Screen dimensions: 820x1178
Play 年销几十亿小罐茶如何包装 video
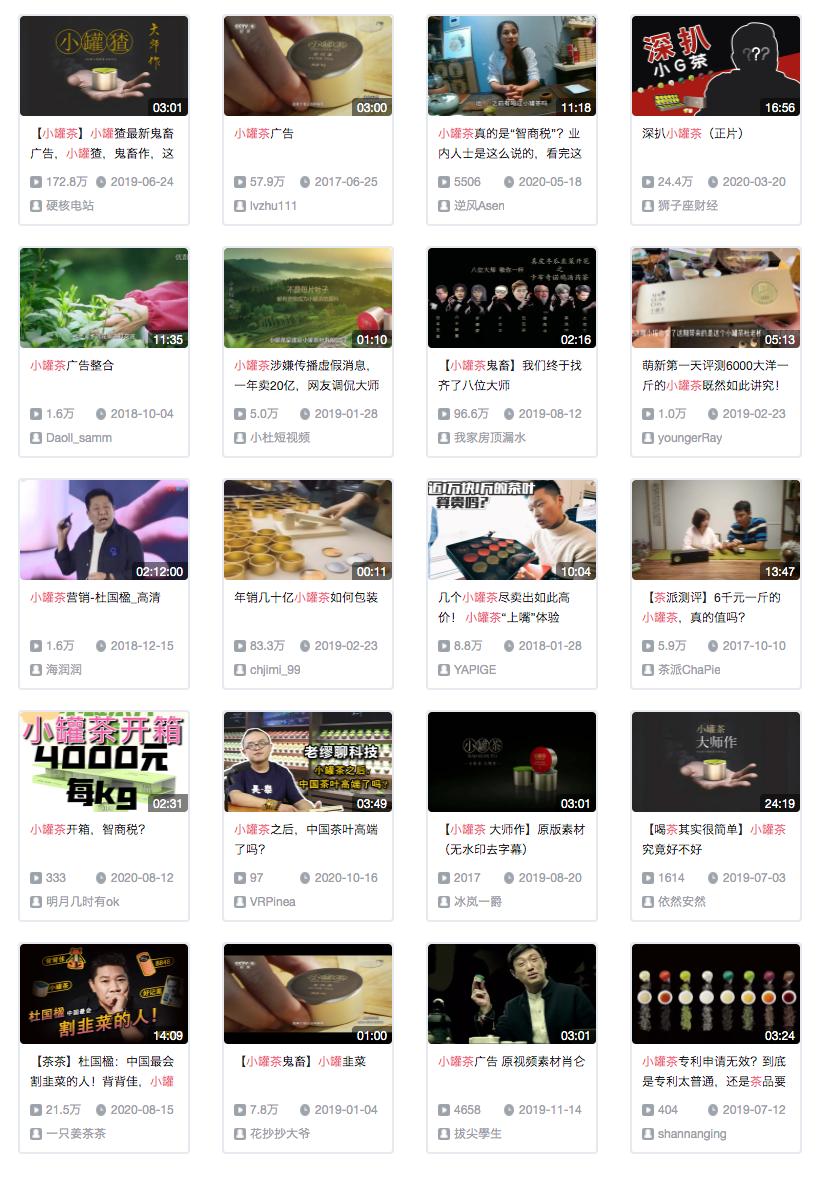307,530
